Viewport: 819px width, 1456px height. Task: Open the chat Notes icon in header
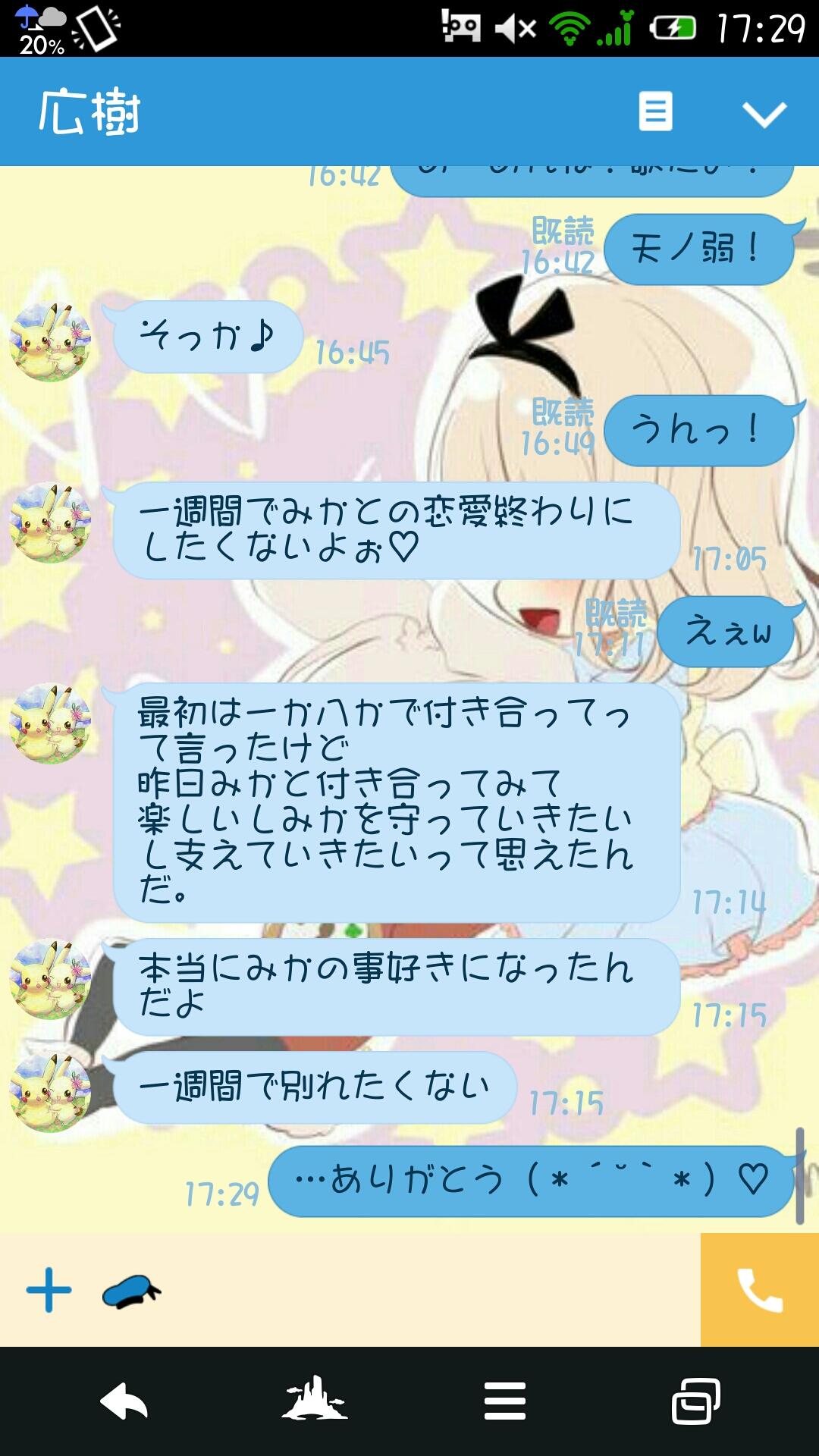tap(657, 112)
